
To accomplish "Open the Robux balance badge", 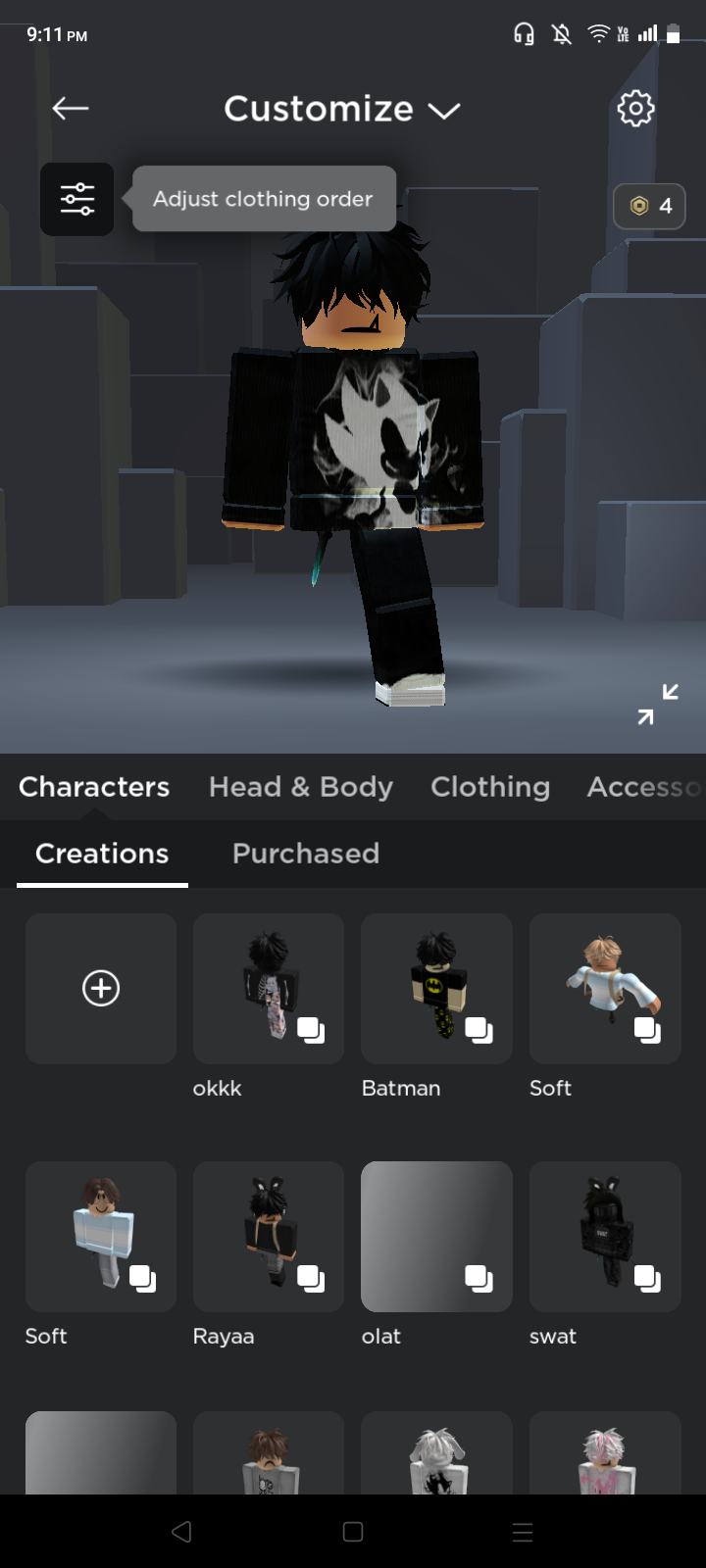I will (x=649, y=206).
